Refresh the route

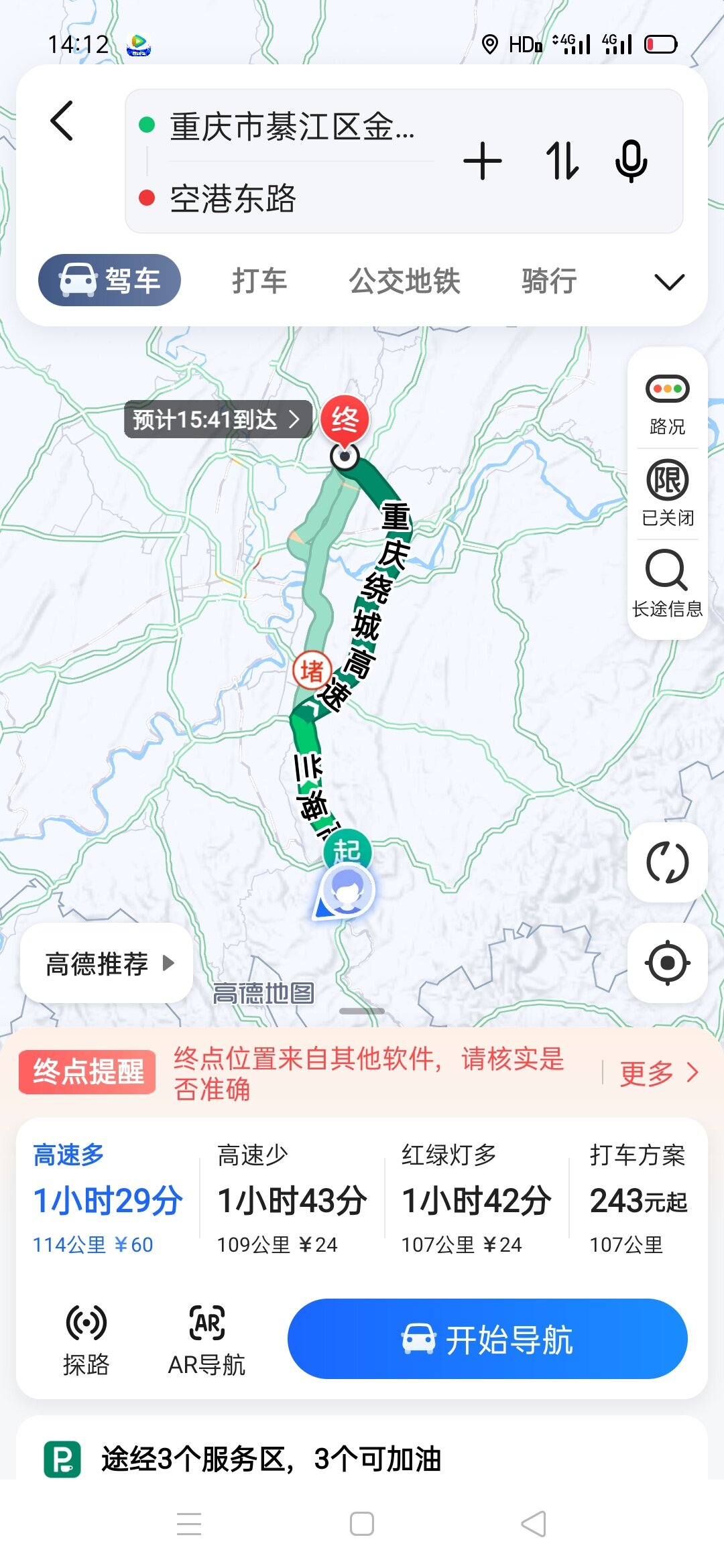(667, 863)
